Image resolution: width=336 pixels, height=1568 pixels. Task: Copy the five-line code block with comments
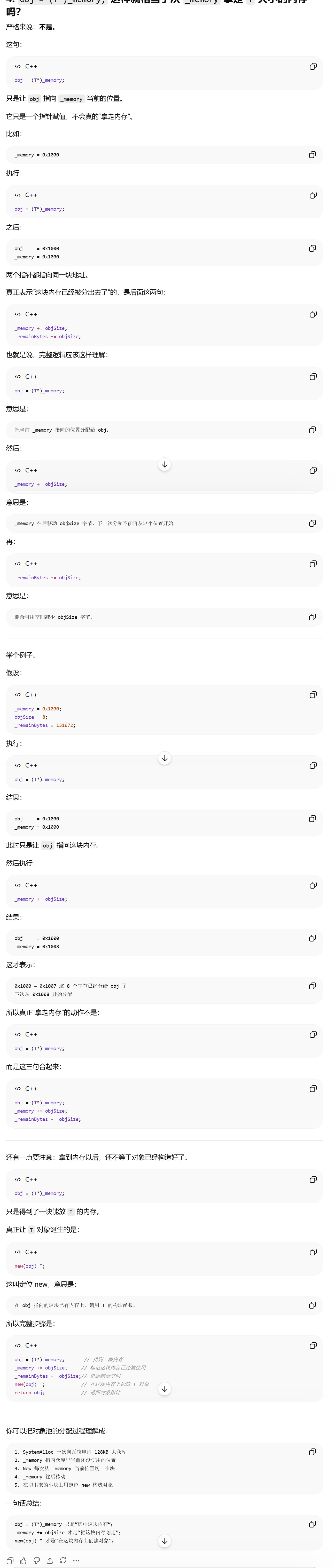tap(313, 1345)
